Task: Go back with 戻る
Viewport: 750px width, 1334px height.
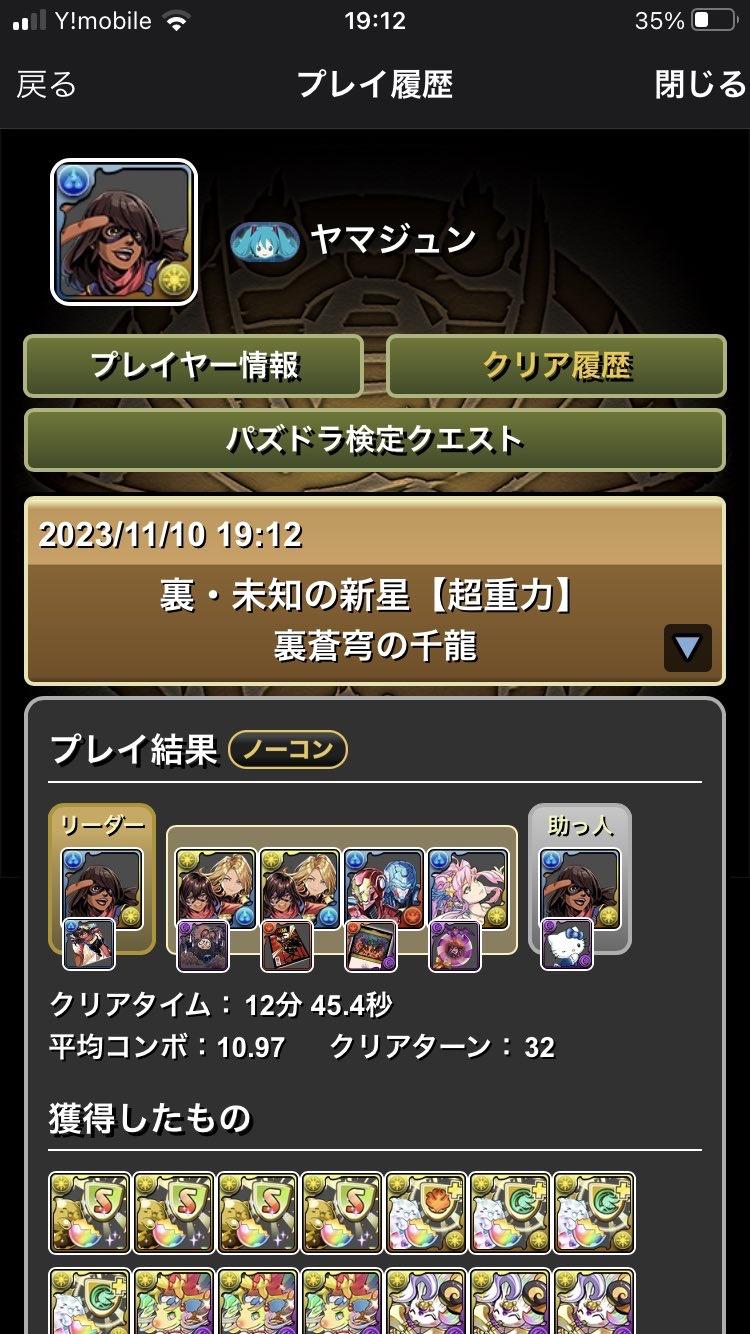Action: (46, 85)
